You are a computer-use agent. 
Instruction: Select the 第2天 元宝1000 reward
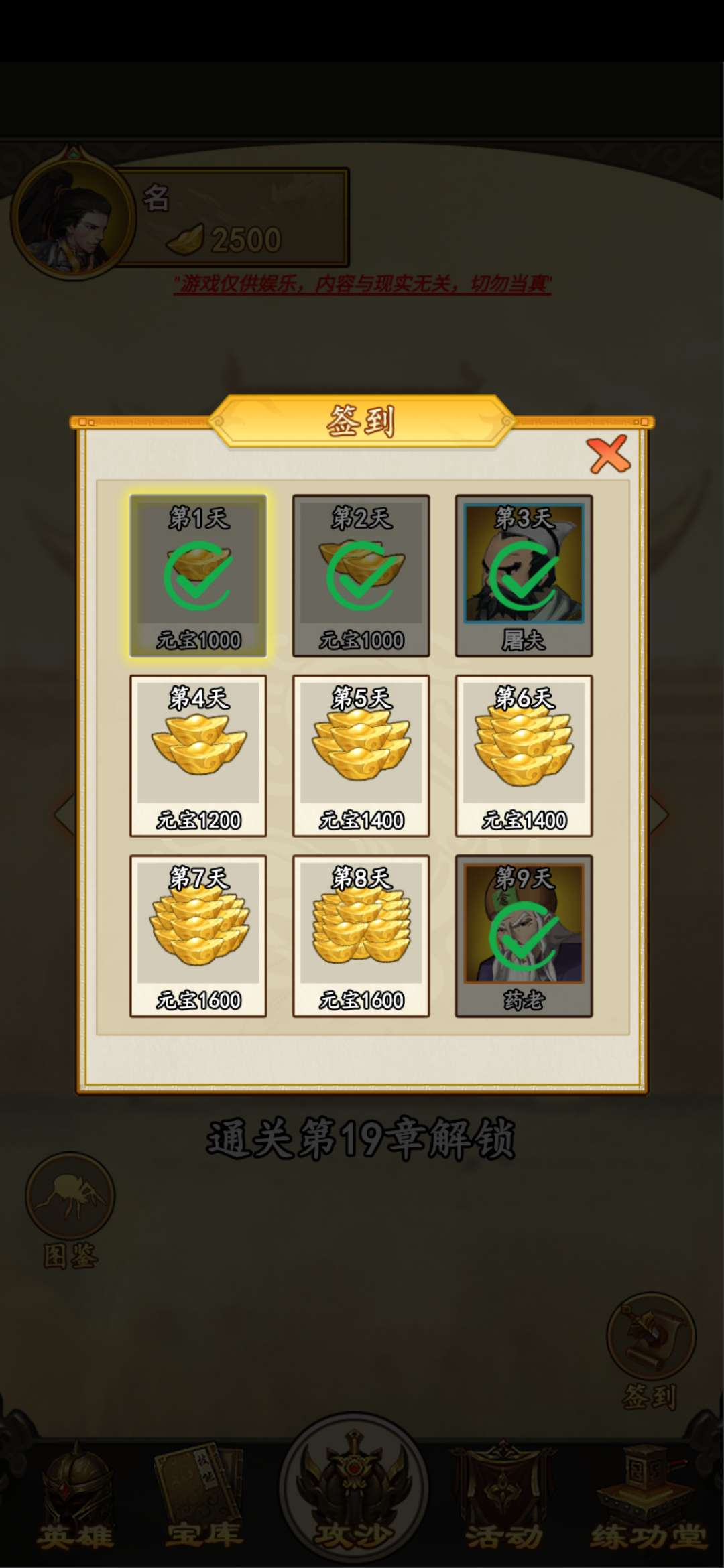coord(361,576)
